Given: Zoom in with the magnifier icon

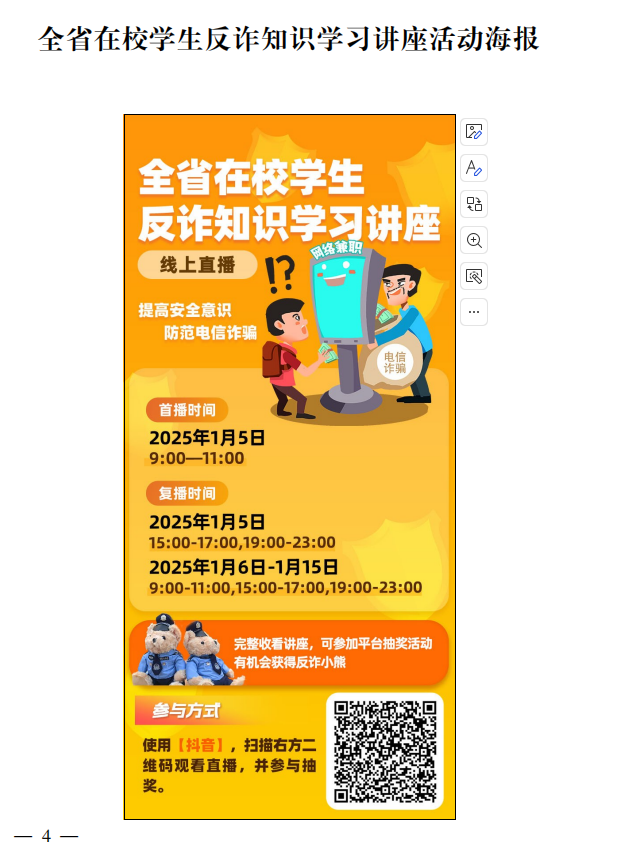Looking at the screenshot, I should pyautogui.click(x=474, y=240).
